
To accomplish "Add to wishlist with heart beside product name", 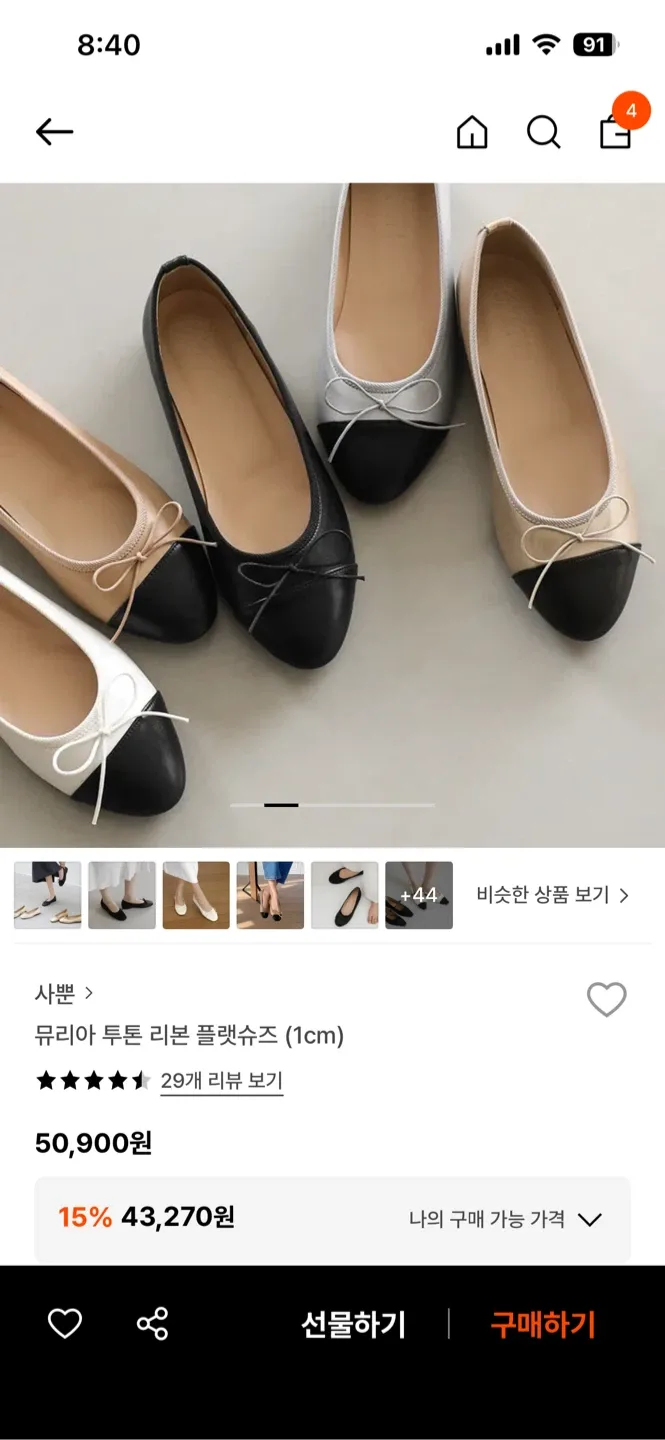I will (x=606, y=999).
